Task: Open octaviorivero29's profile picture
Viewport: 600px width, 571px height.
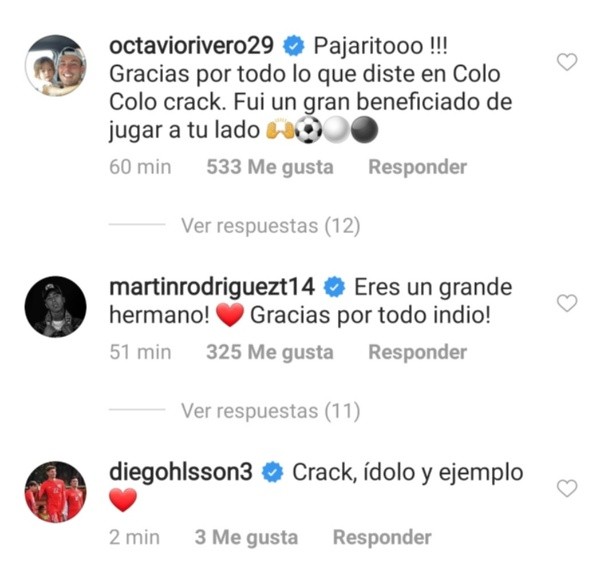Action: (55, 67)
